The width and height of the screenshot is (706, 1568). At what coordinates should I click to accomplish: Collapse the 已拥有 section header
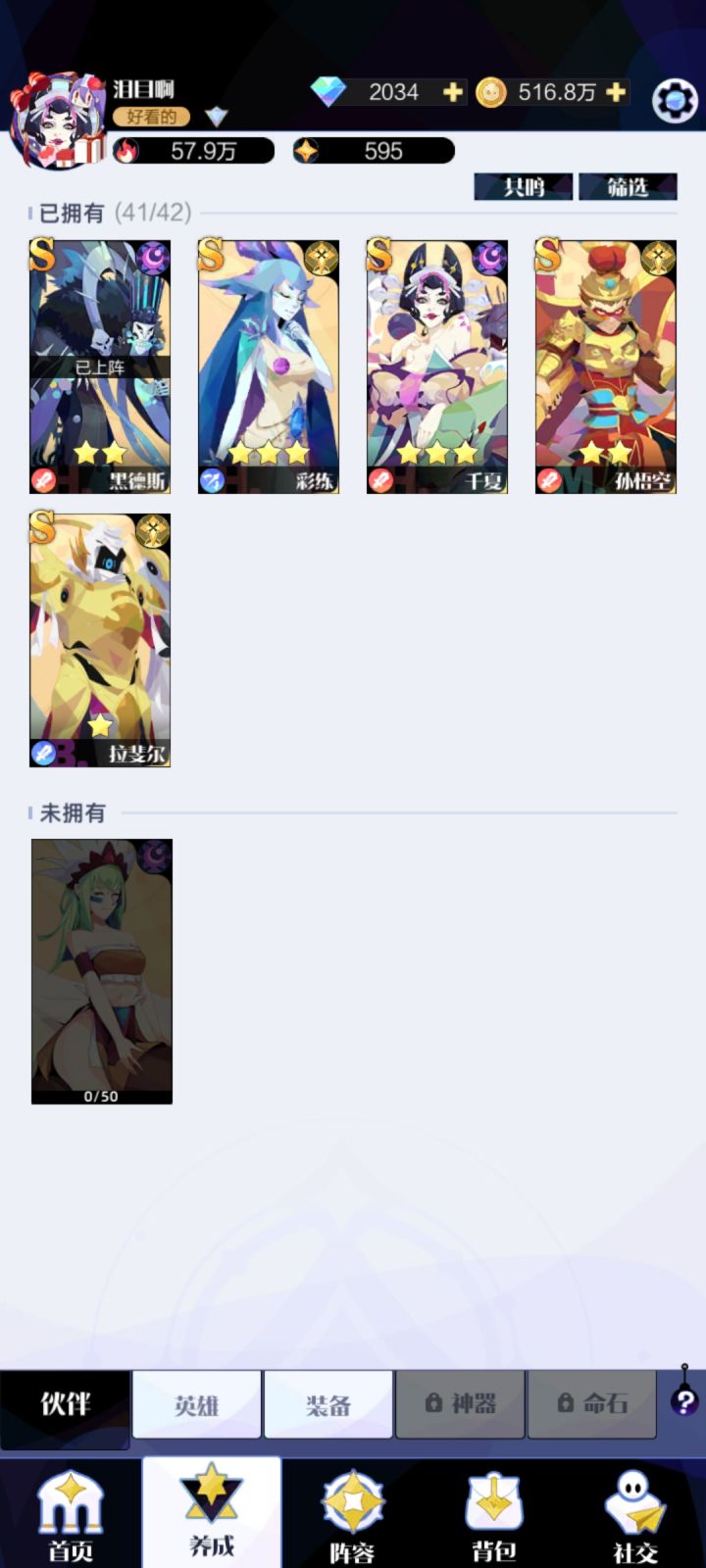pyautogui.click(x=65, y=214)
